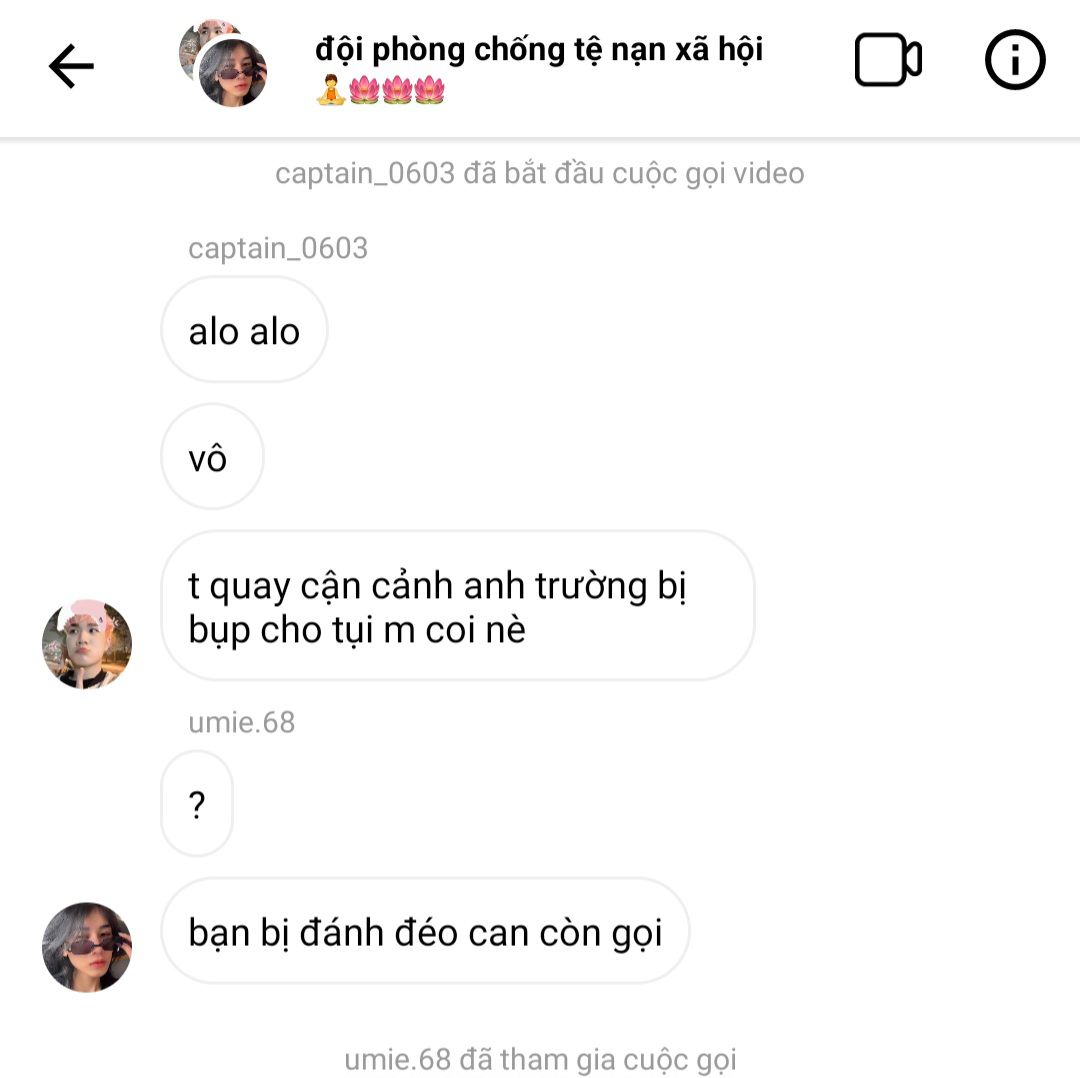Go back using the top-left arrow
This screenshot has height=1078, width=1080.
pos(71,66)
